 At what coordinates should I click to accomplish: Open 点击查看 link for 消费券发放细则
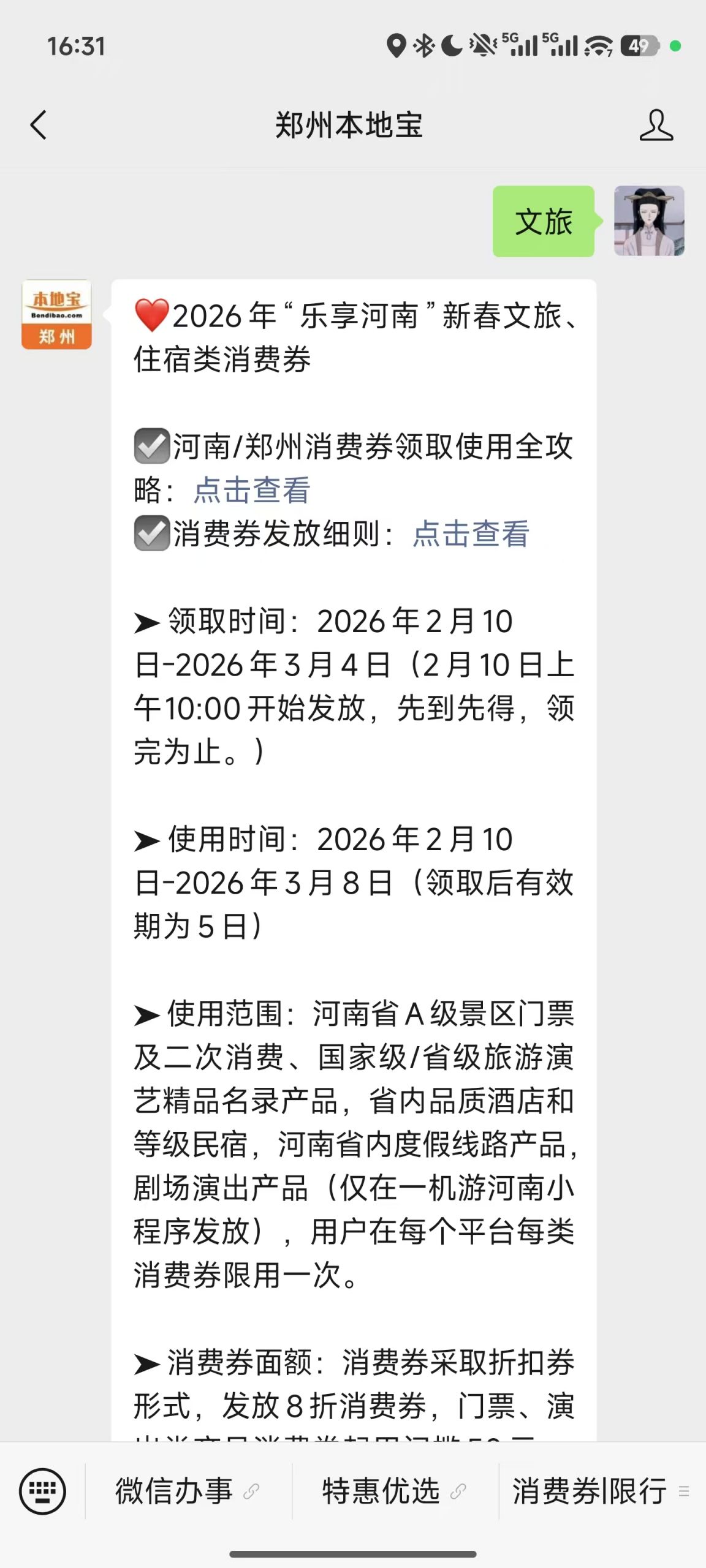471,534
